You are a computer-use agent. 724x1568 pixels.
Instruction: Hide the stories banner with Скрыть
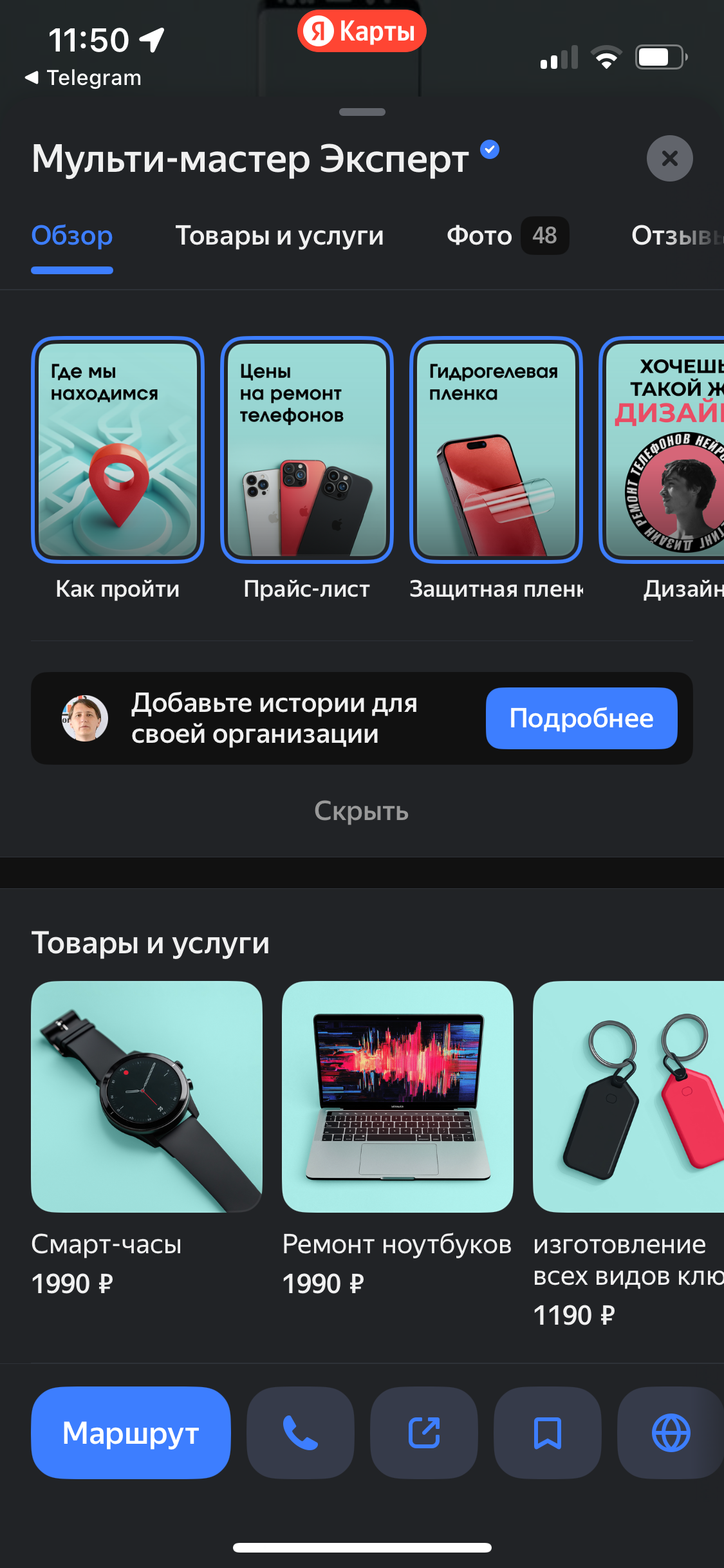point(361,811)
